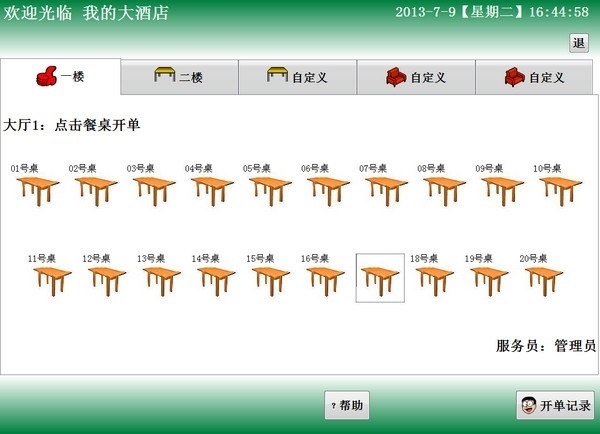Open 开单记录 order records
This screenshot has width=600, height=434.
[556, 406]
